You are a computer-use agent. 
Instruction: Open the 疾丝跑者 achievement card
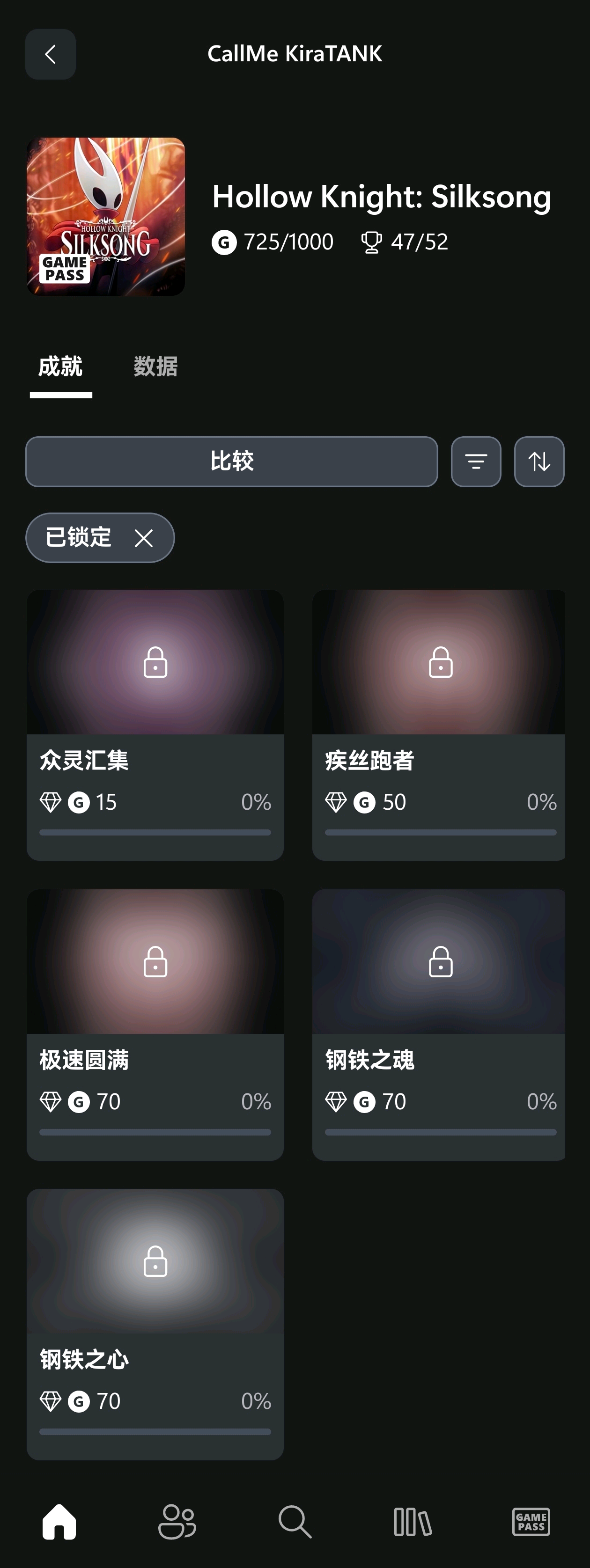pos(438,725)
